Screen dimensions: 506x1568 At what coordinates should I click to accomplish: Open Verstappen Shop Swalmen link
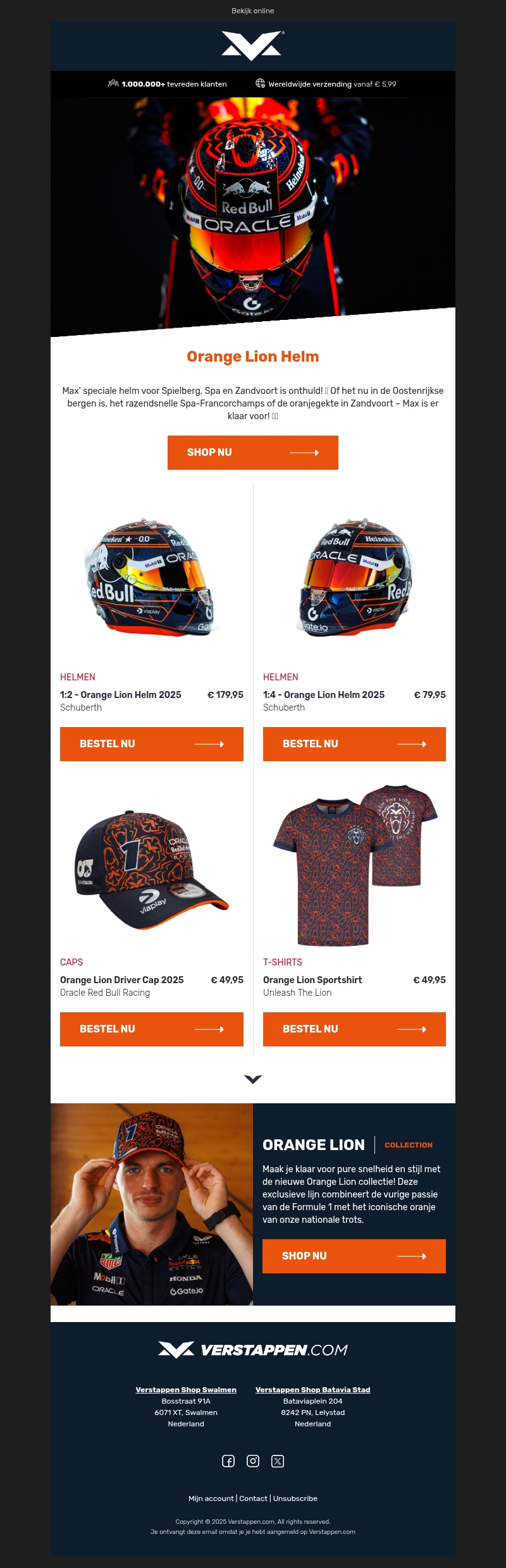(x=186, y=1390)
